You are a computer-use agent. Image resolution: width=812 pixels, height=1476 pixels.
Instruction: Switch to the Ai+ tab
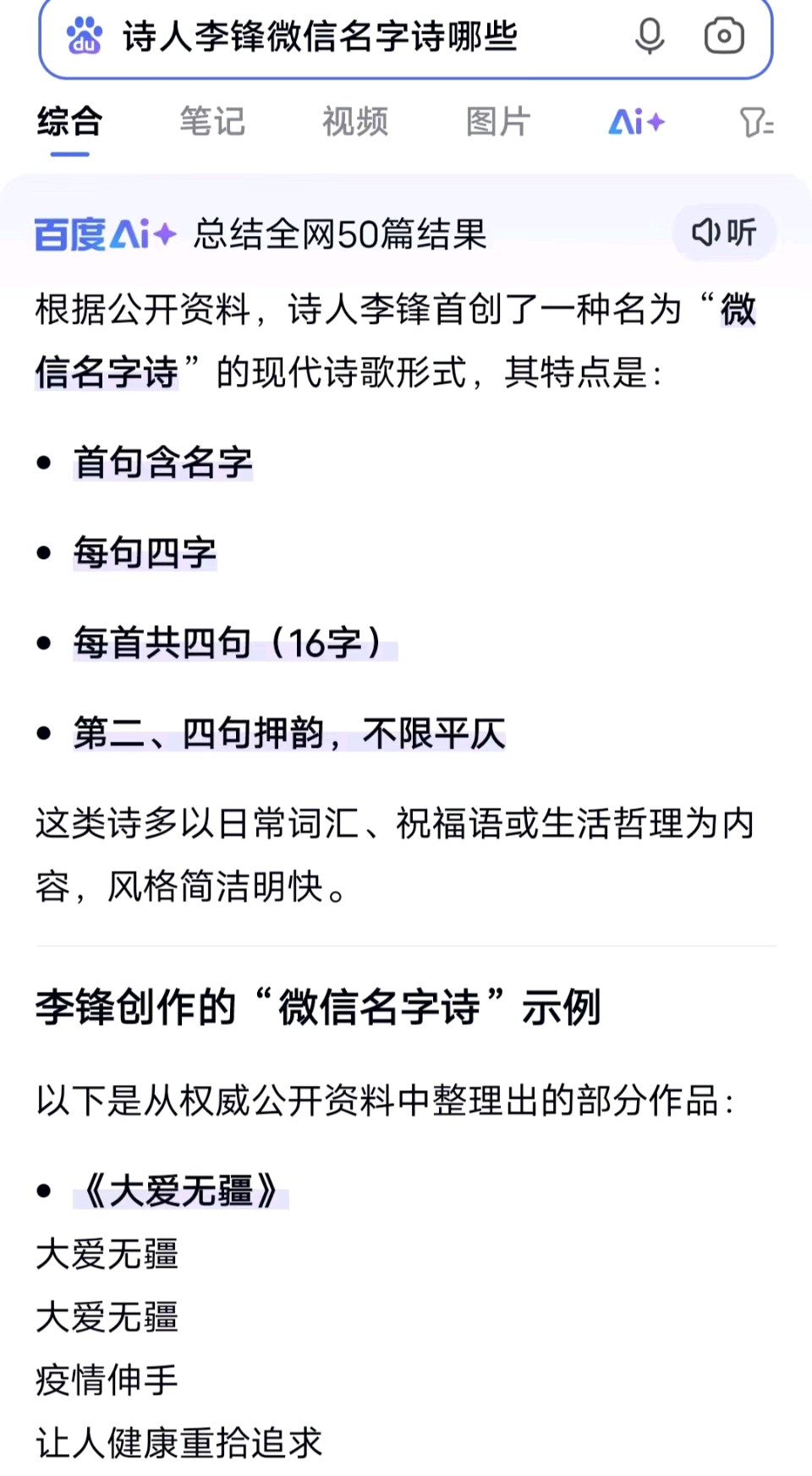point(636,122)
